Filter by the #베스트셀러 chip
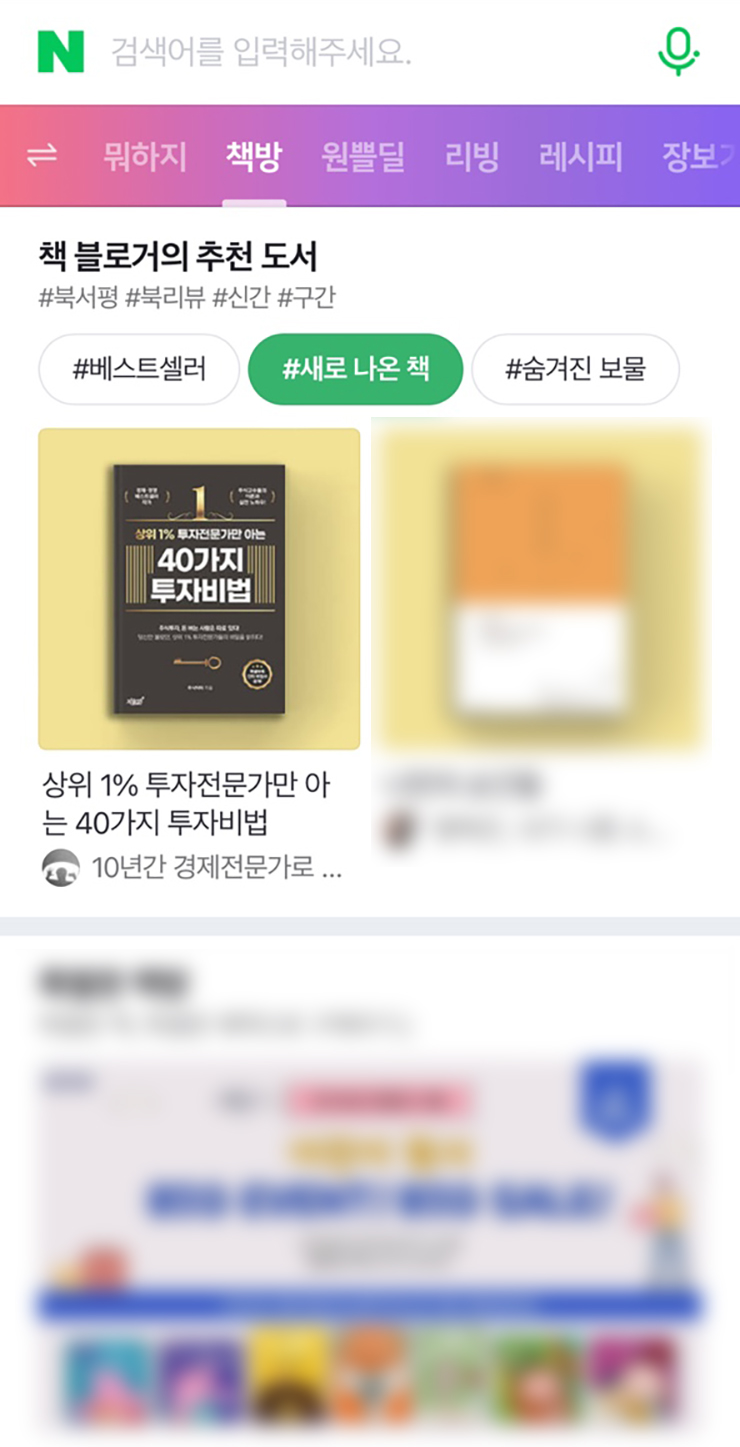This screenshot has width=740, height=1447. point(139,369)
